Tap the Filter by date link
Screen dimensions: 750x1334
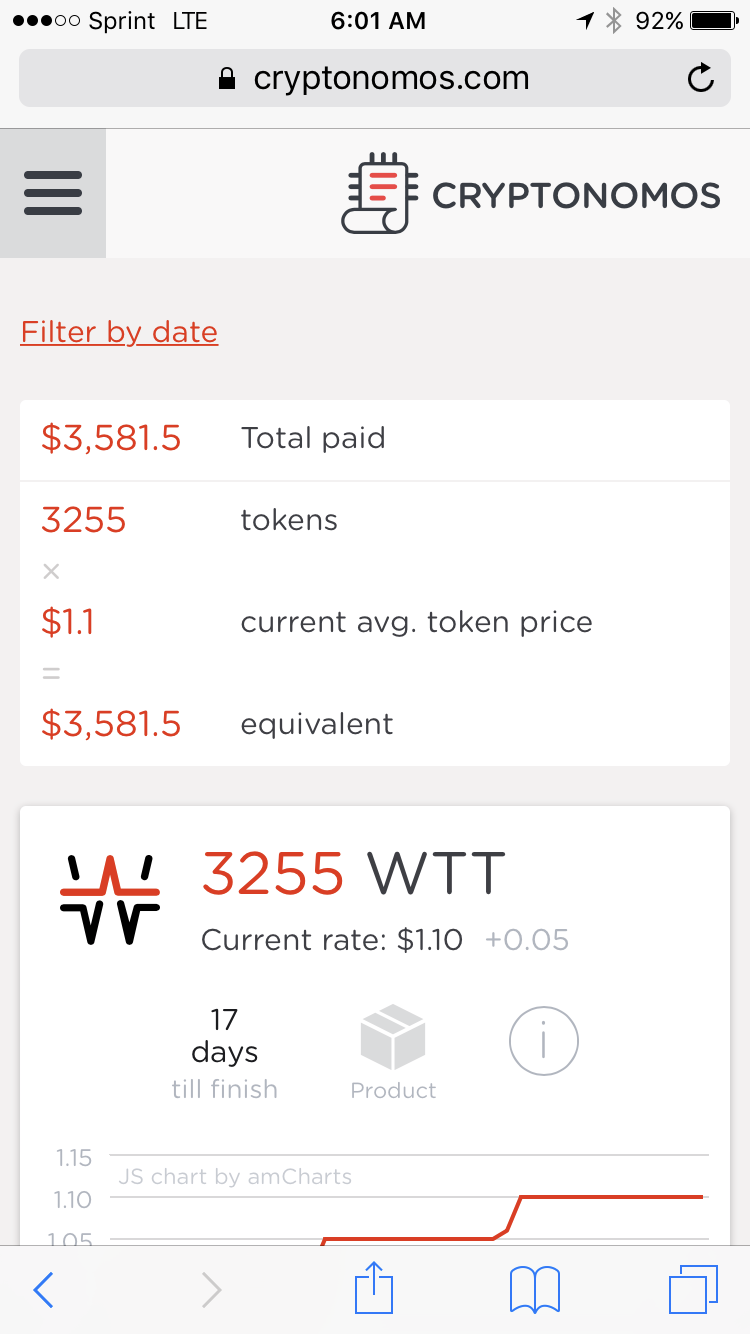point(119,332)
